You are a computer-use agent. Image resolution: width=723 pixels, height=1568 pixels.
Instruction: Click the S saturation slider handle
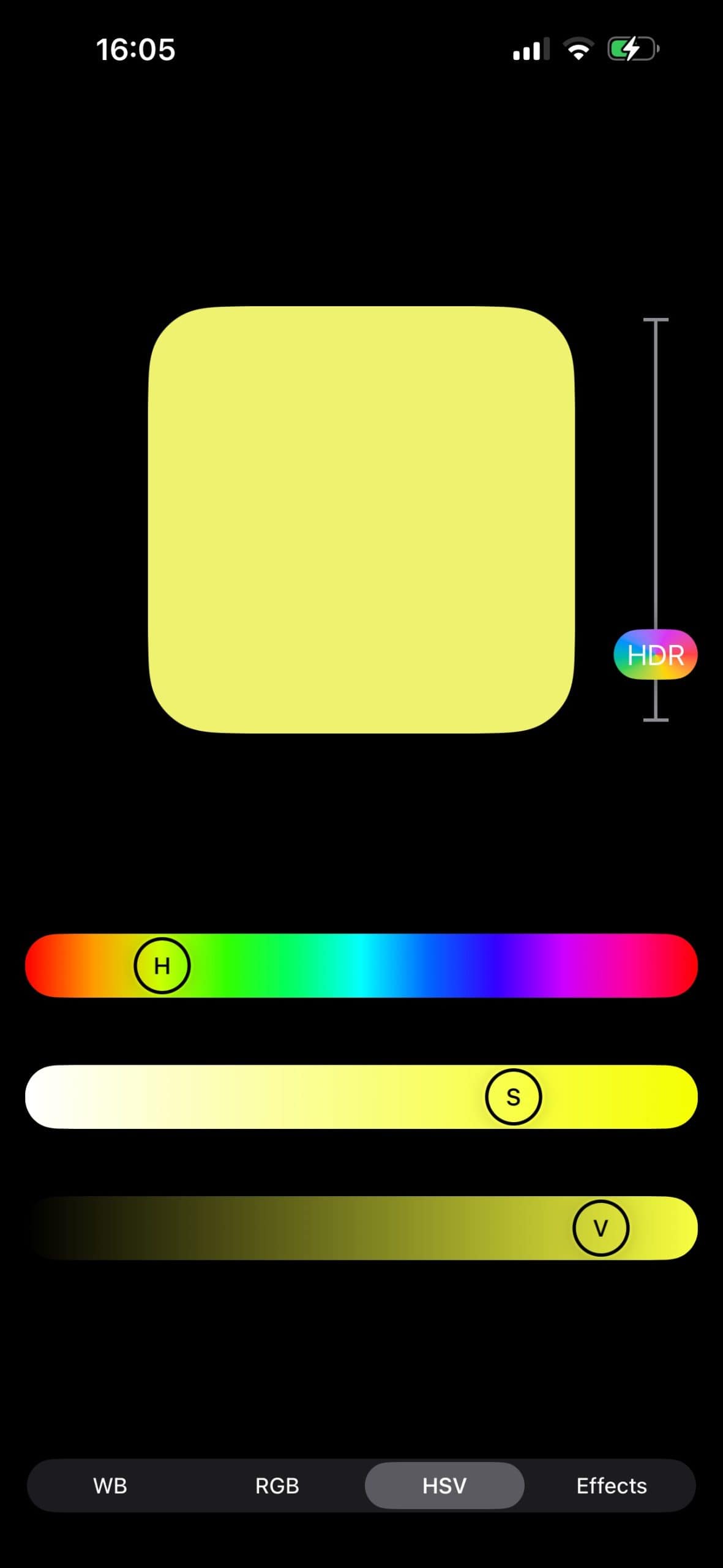514,1097
